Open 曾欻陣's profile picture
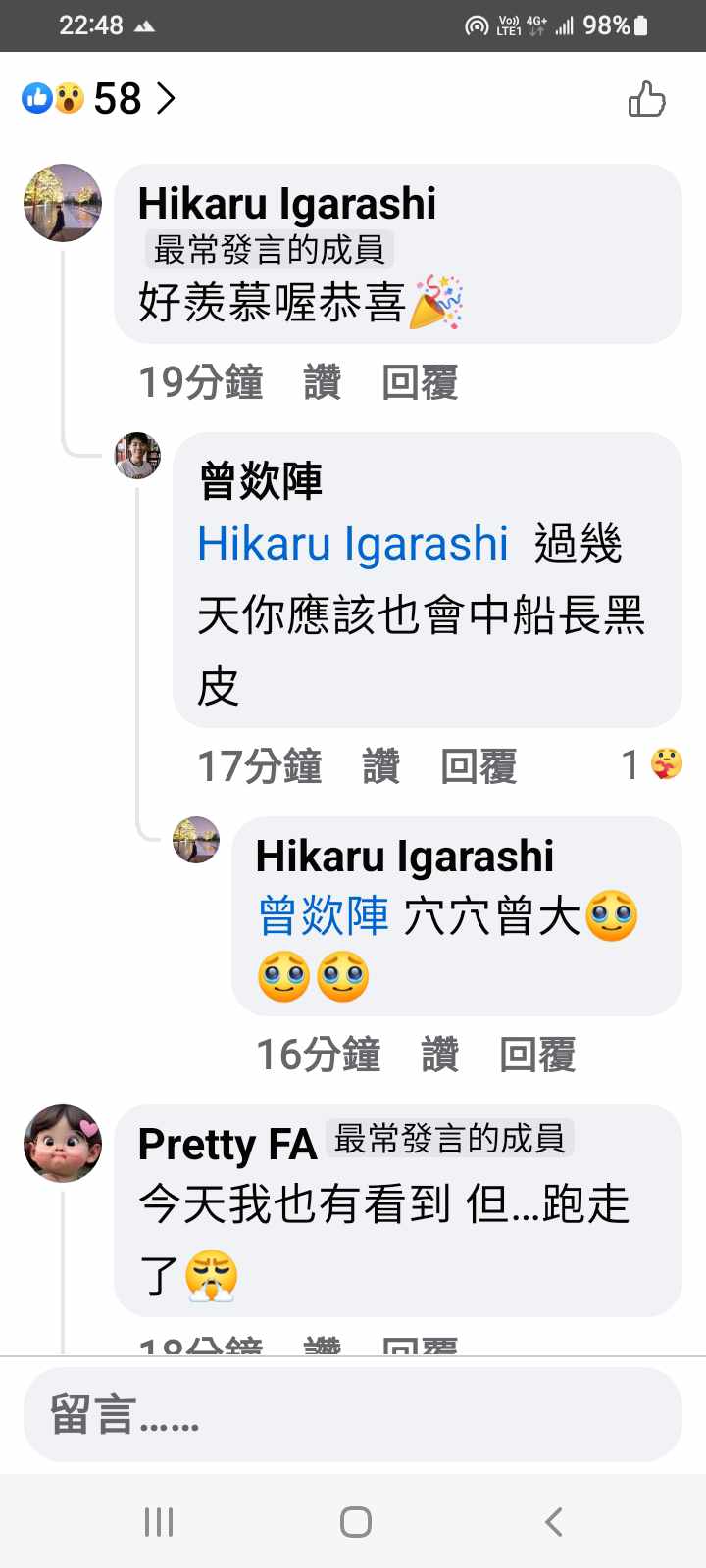This screenshot has height=1568, width=706. (x=138, y=456)
